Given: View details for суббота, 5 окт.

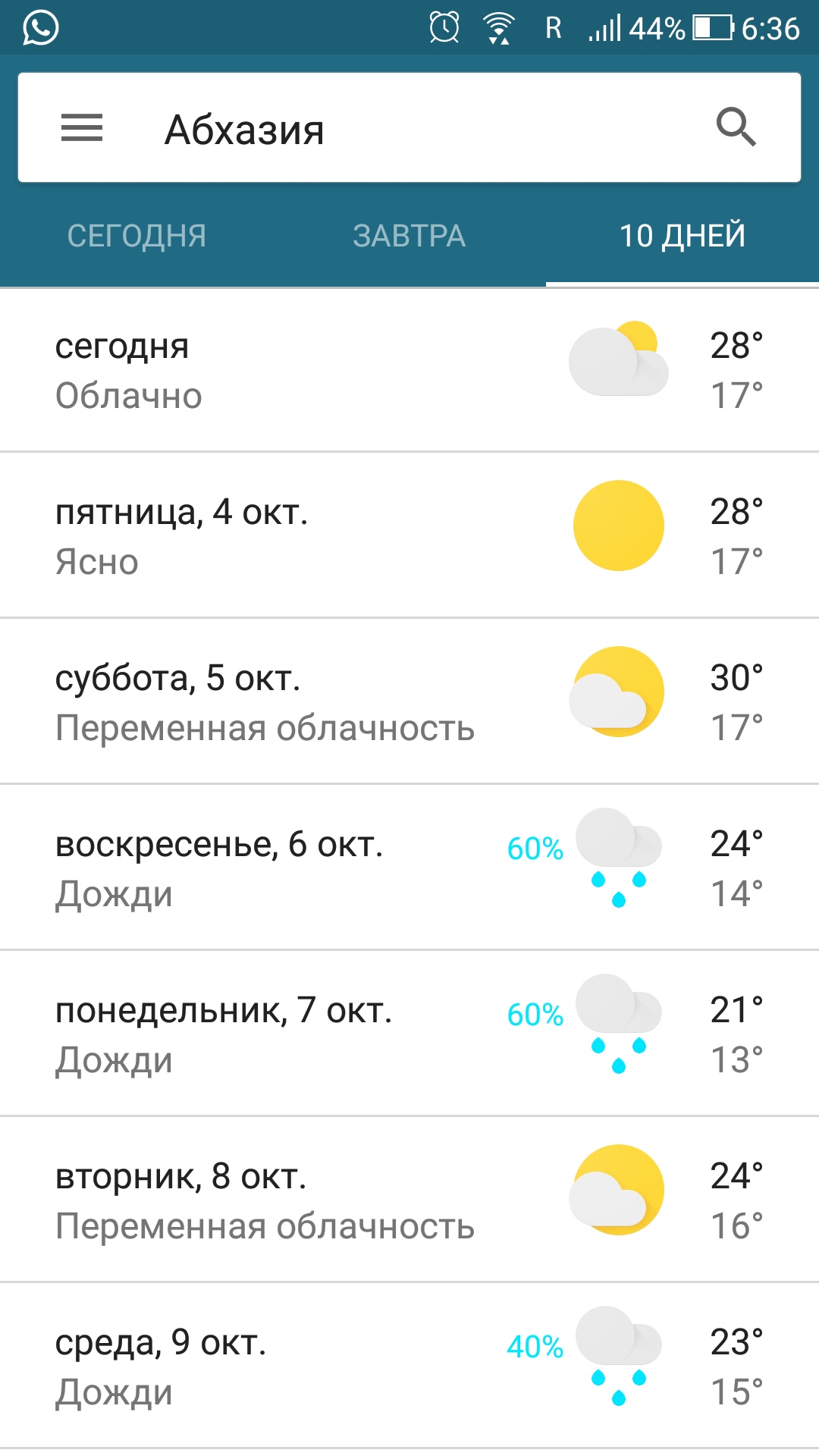Looking at the screenshot, I should click(409, 701).
